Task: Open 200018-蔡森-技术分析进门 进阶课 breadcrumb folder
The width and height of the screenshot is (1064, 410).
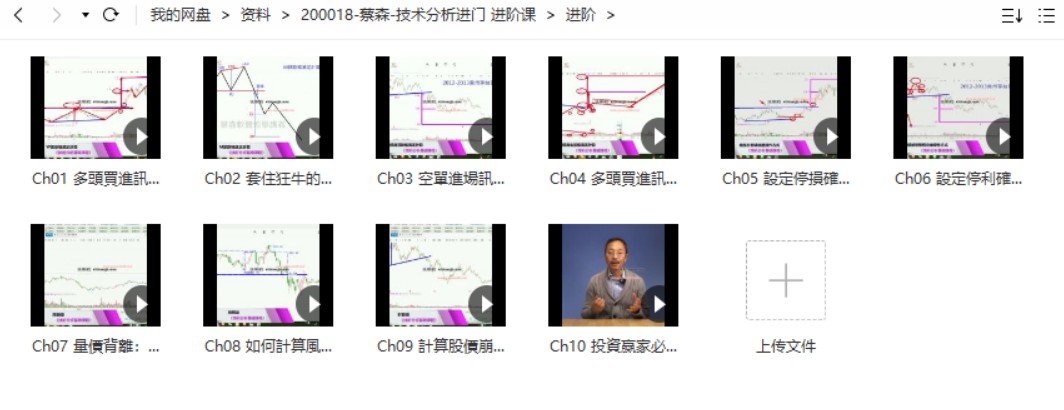Action: pyautogui.click(x=418, y=15)
